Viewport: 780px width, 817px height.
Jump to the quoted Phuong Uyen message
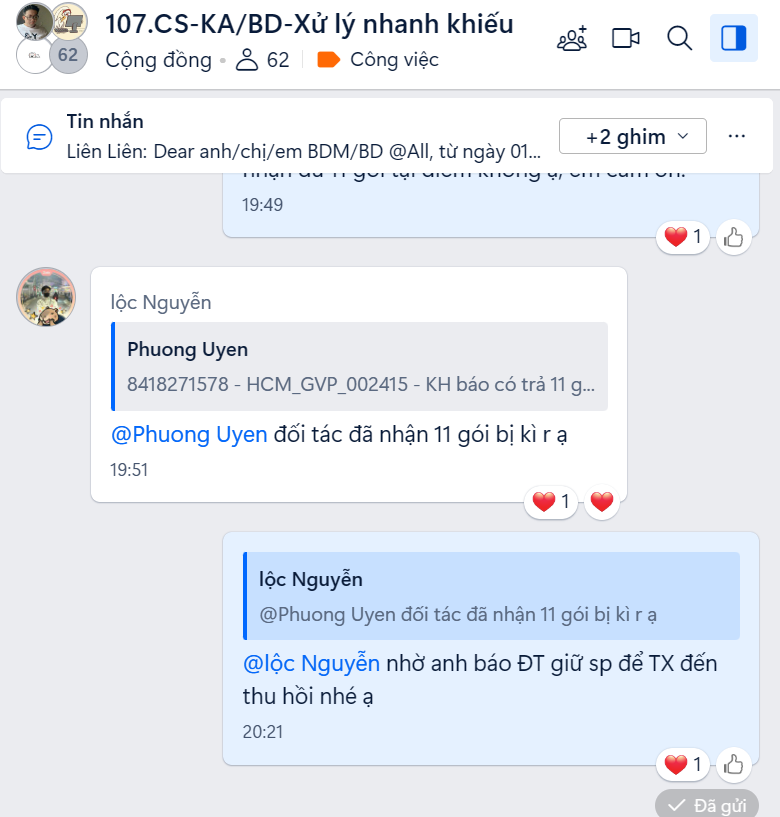pos(360,366)
